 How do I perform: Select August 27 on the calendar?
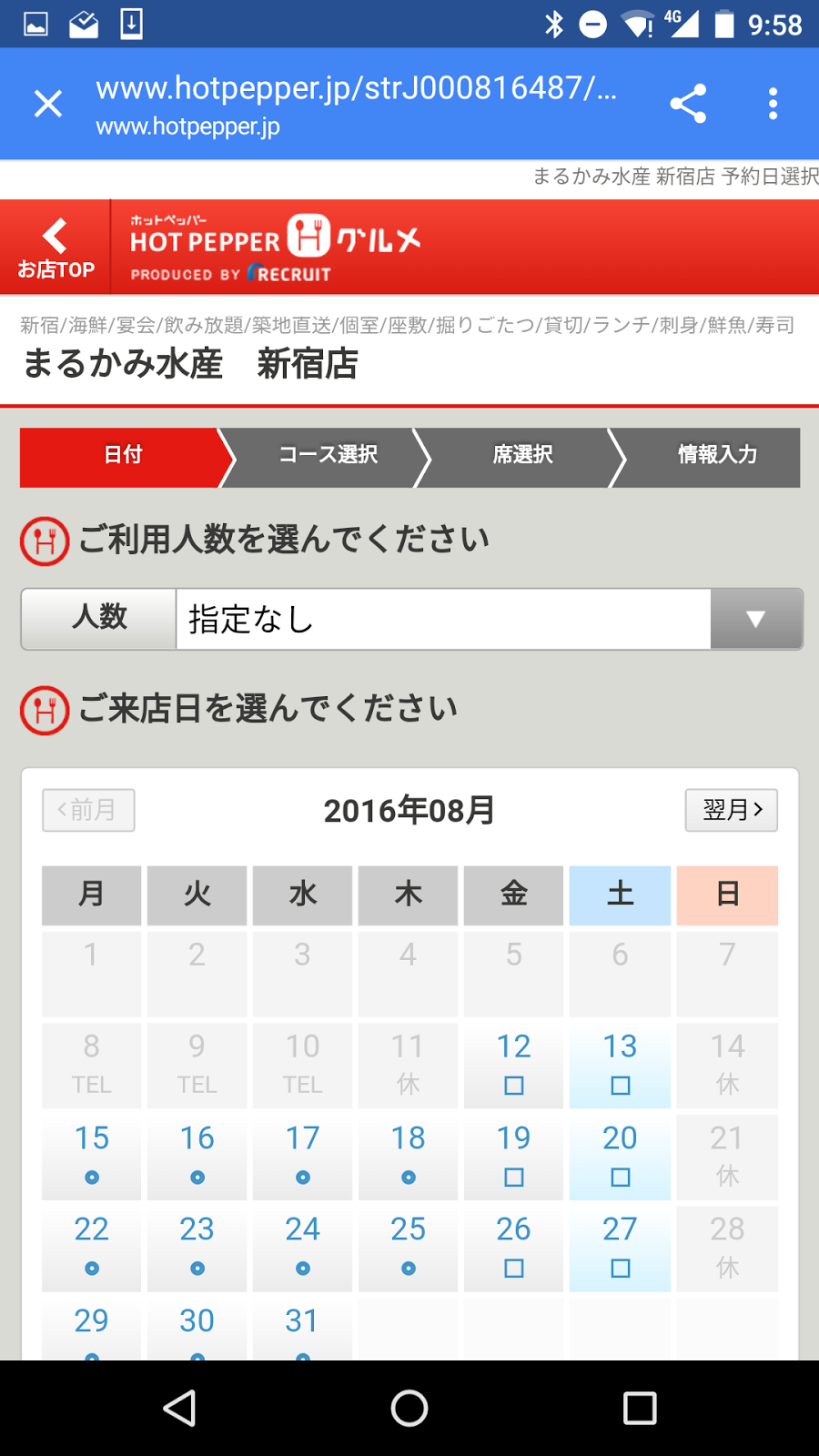[620, 1247]
